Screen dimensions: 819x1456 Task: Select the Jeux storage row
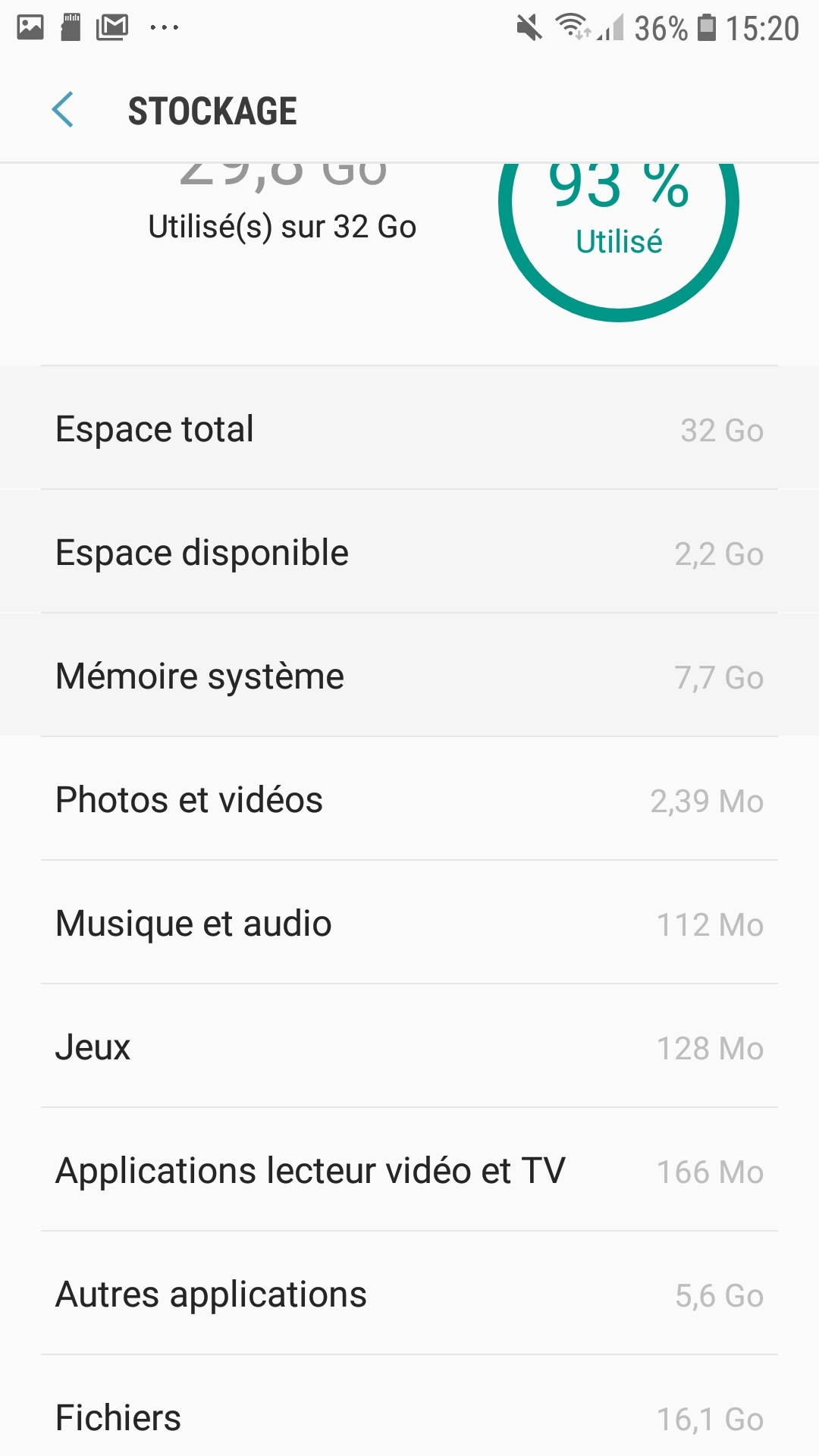(409, 1047)
